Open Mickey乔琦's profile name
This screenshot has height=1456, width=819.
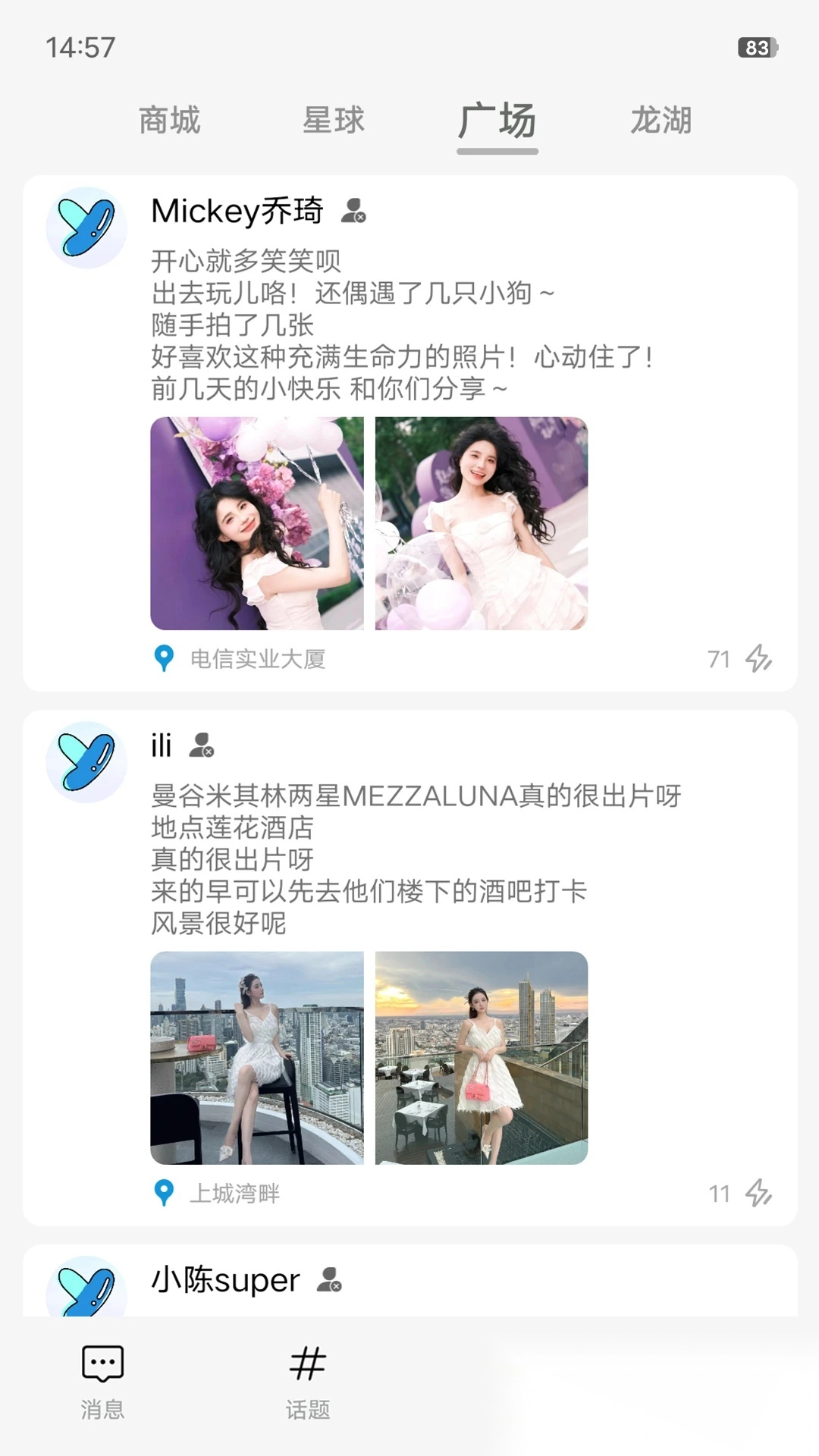237,210
